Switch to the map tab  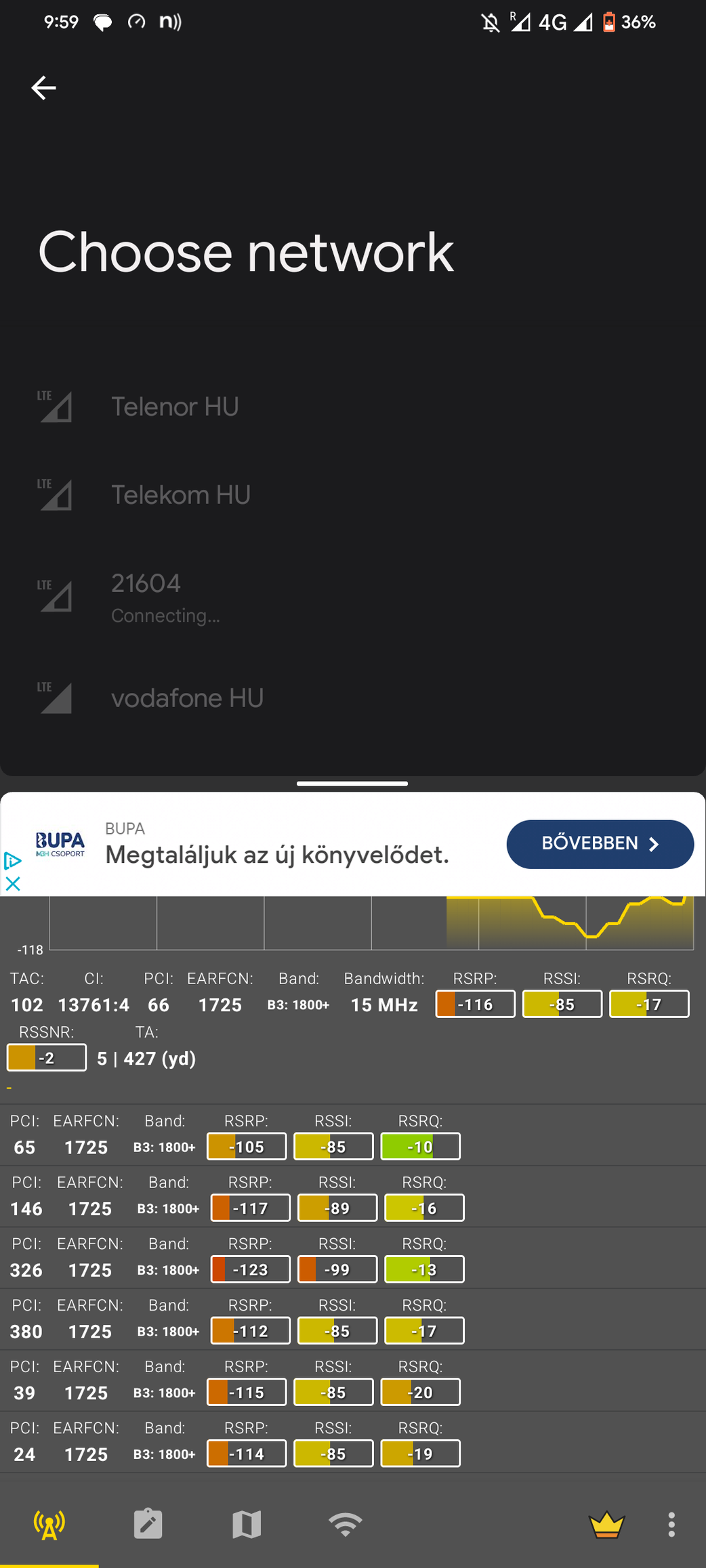pyautogui.click(x=247, y=1525)
